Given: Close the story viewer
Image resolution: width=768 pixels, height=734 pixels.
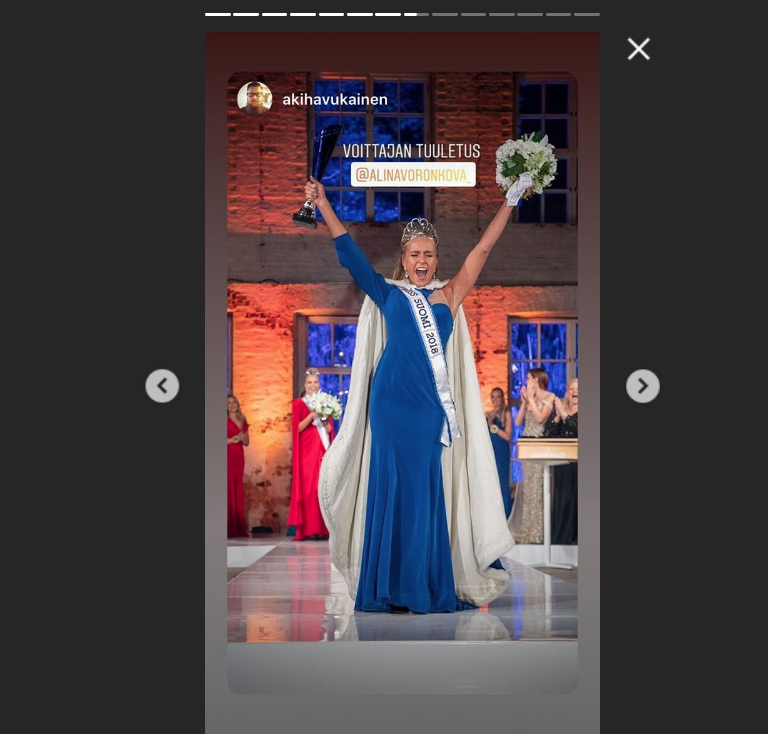Looking at the screenshot, I should click(638, 49).
